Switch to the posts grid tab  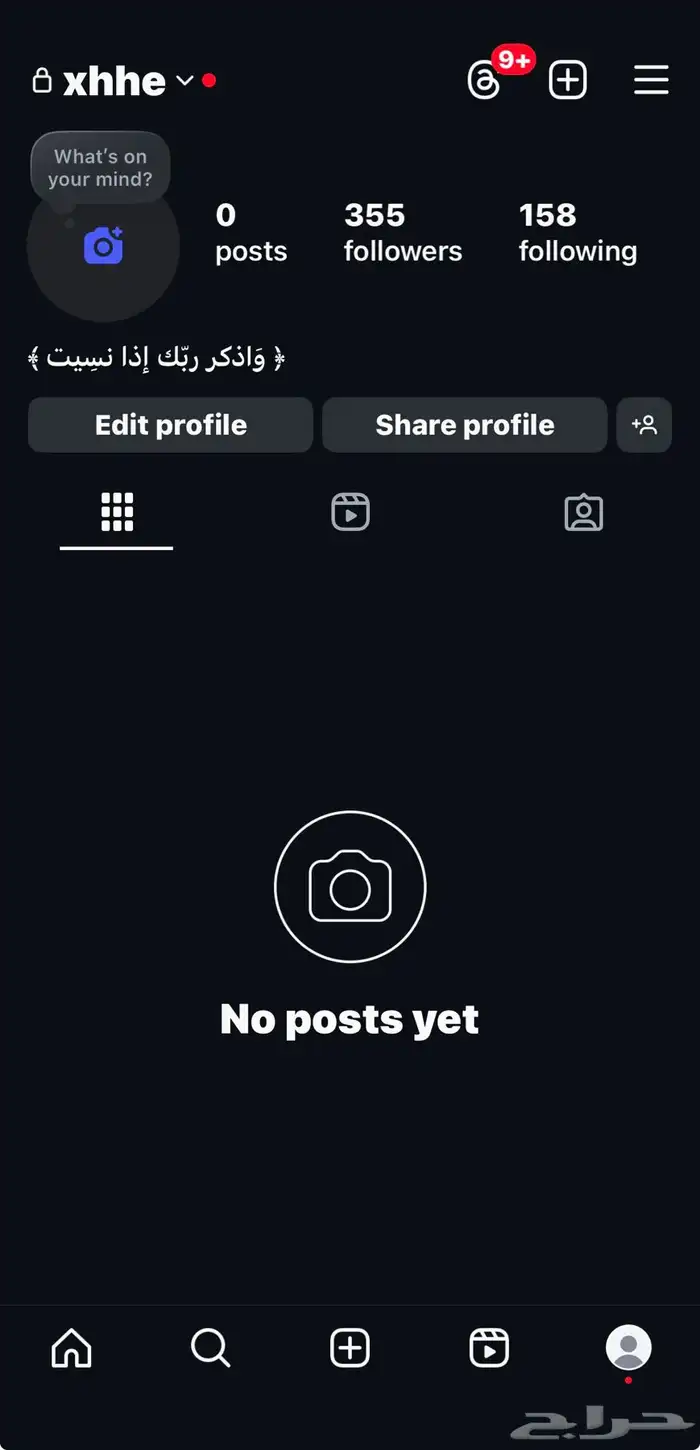117,512
